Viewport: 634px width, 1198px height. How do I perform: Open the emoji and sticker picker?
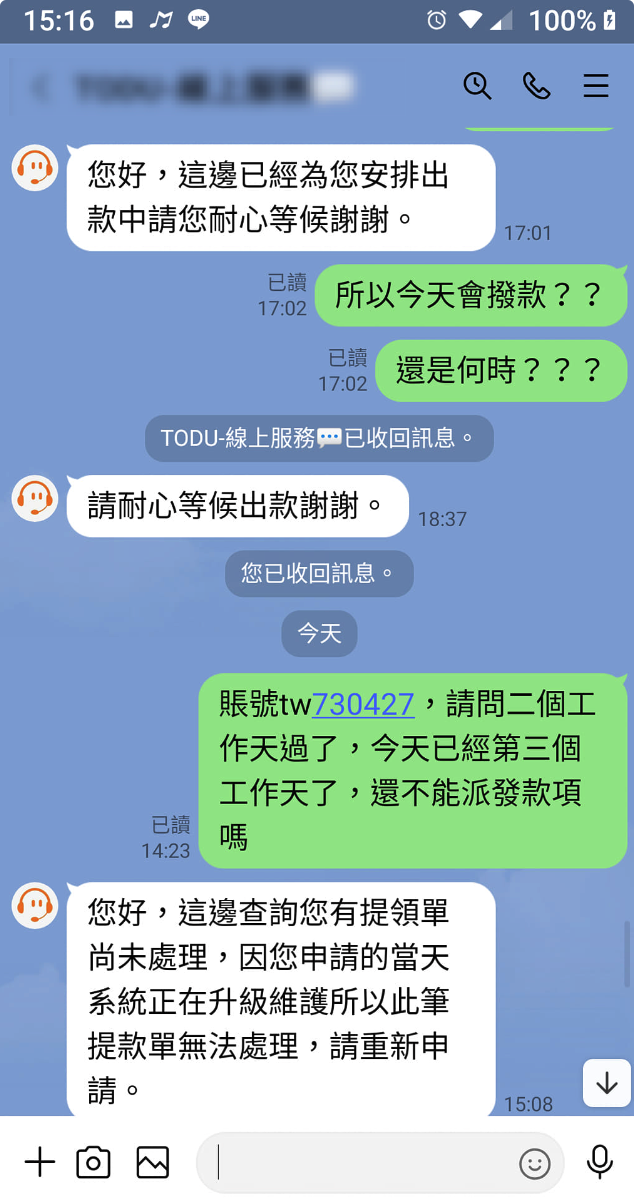(x=535, y=1164)
